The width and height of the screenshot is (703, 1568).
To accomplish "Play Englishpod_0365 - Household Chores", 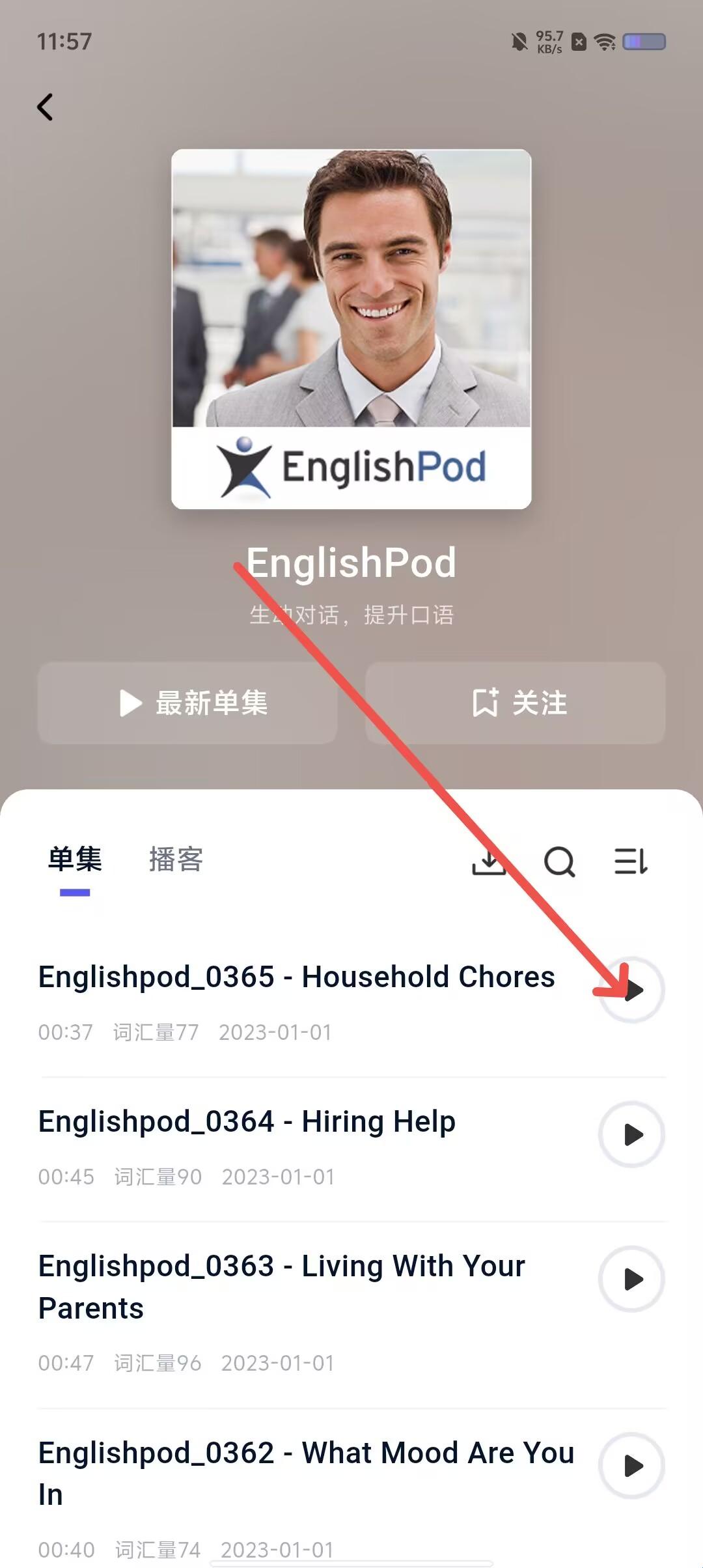I will tap(631, 990).
